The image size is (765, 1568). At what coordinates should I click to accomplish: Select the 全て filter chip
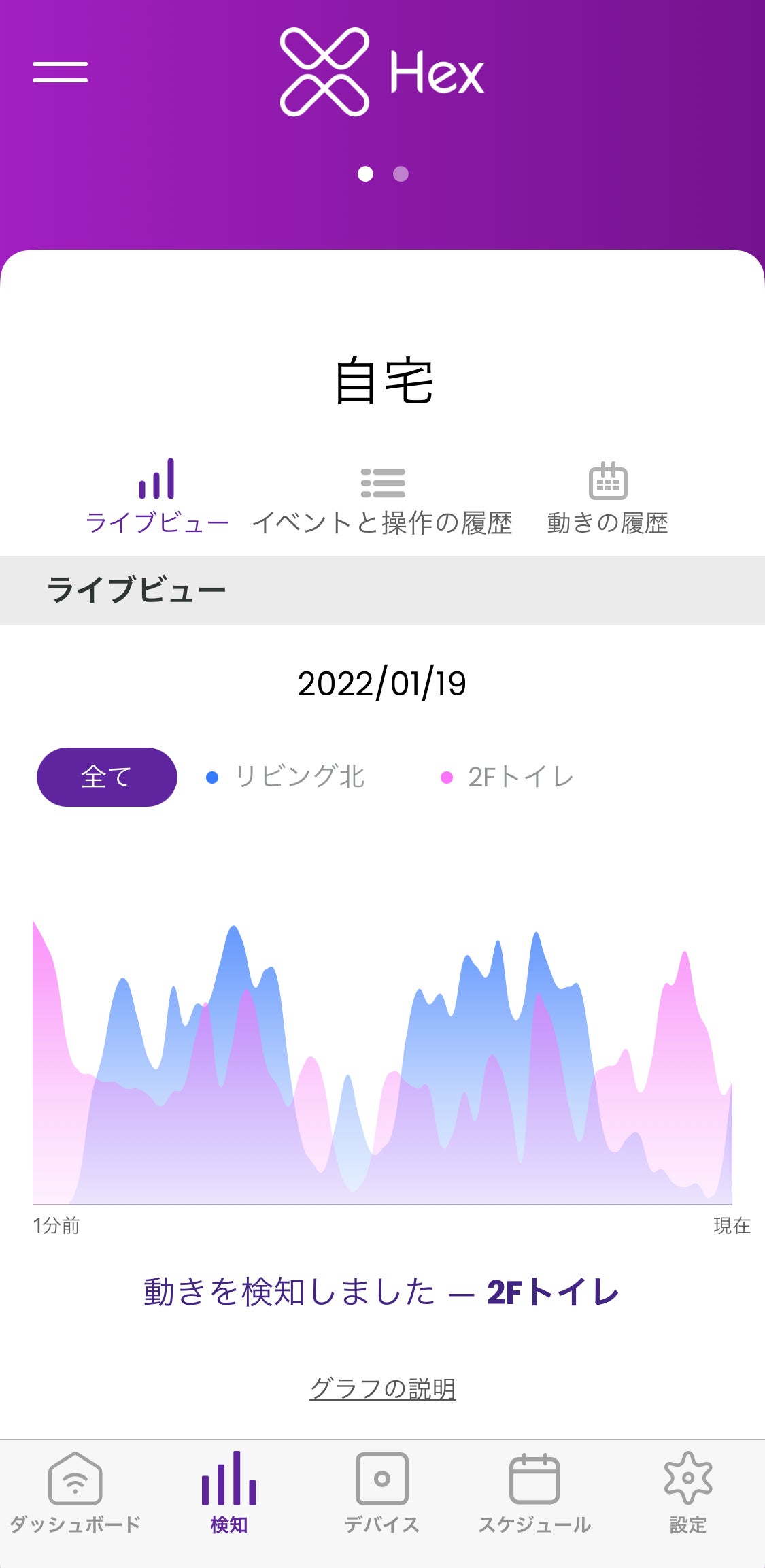point(107,777)
